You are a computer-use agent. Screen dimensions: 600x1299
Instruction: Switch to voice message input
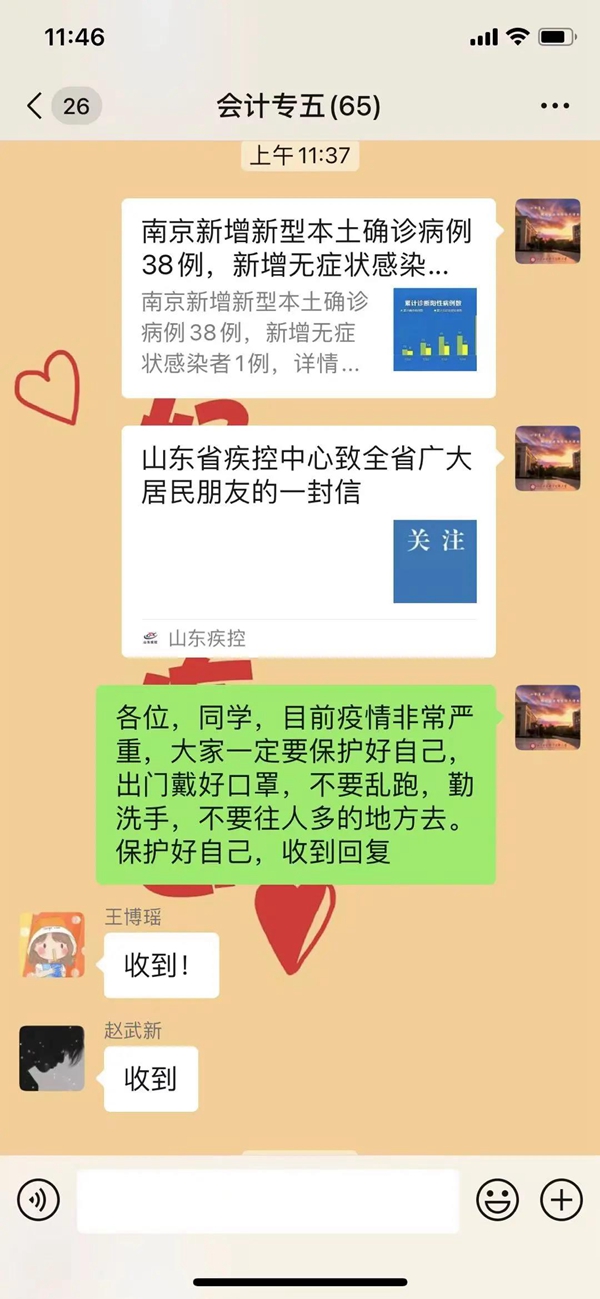pos(39,1199)
